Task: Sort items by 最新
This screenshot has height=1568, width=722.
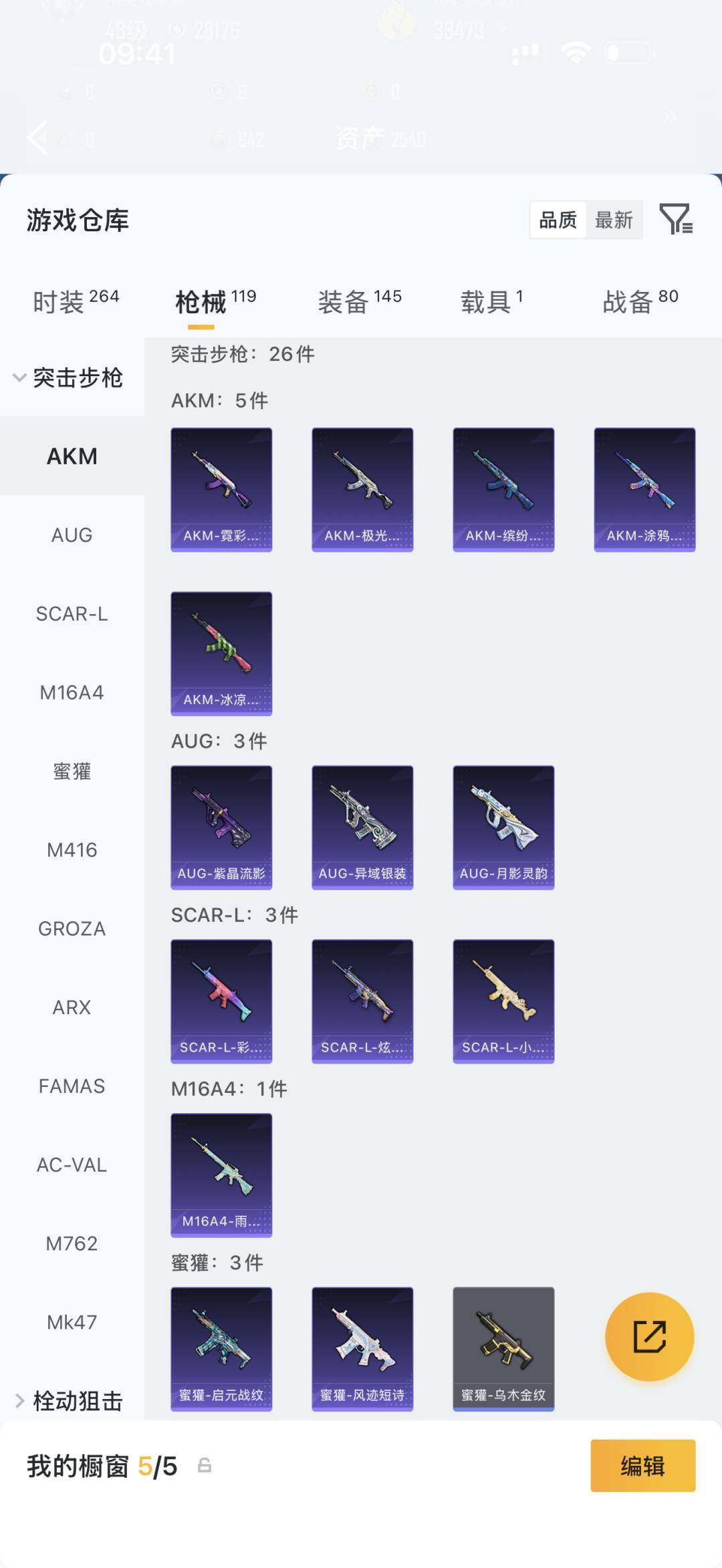Action: [614, 220]
